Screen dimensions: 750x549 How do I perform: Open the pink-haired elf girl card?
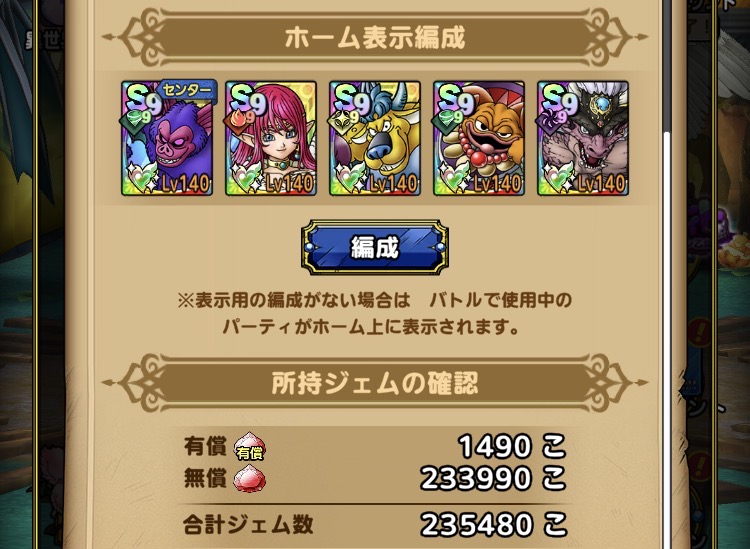click(271, 138)
